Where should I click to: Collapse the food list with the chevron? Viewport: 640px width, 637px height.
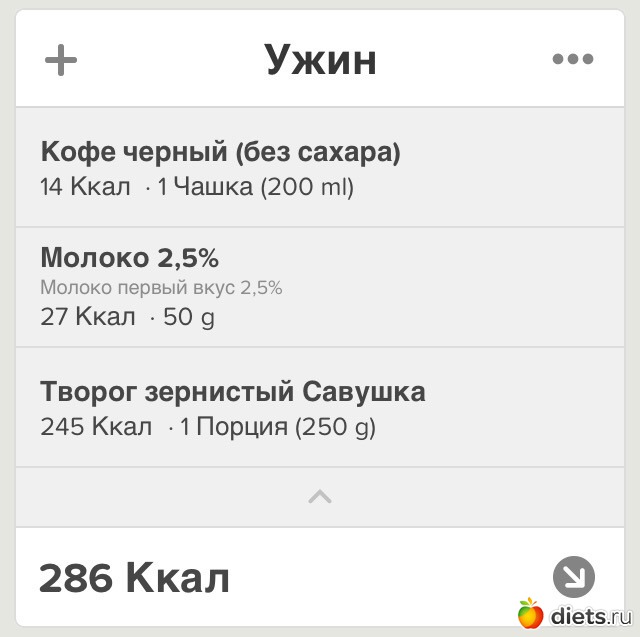pyautogui.click(x=320, y=496)
